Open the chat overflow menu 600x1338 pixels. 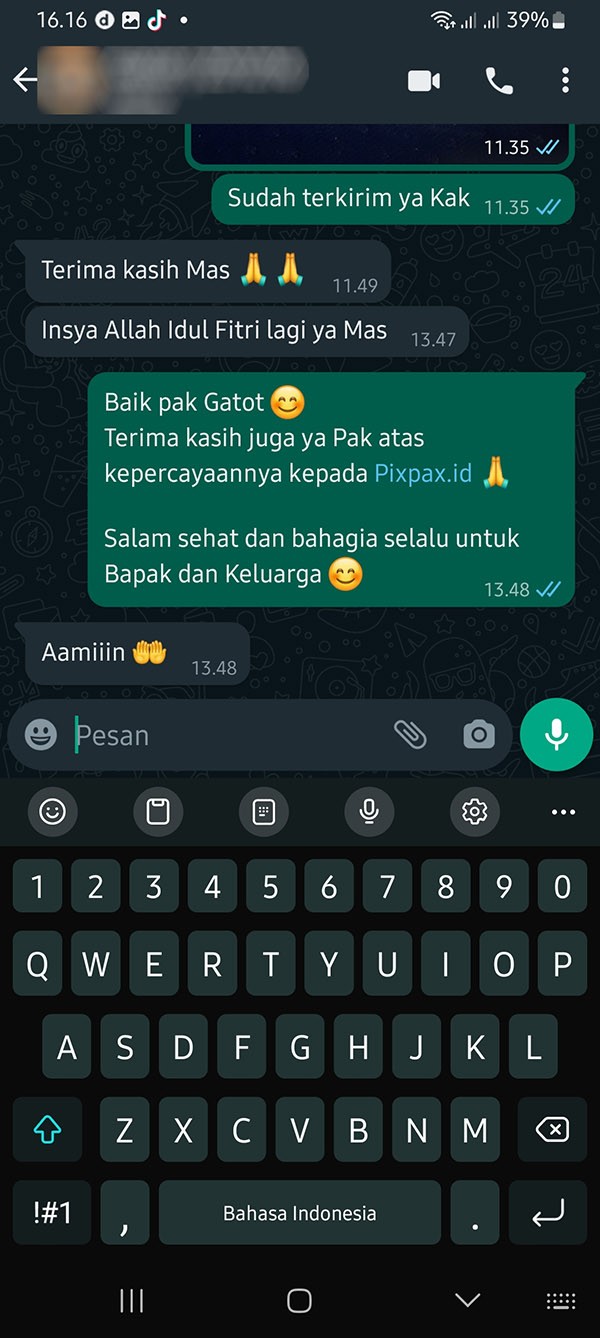click(x=565, y=81)
